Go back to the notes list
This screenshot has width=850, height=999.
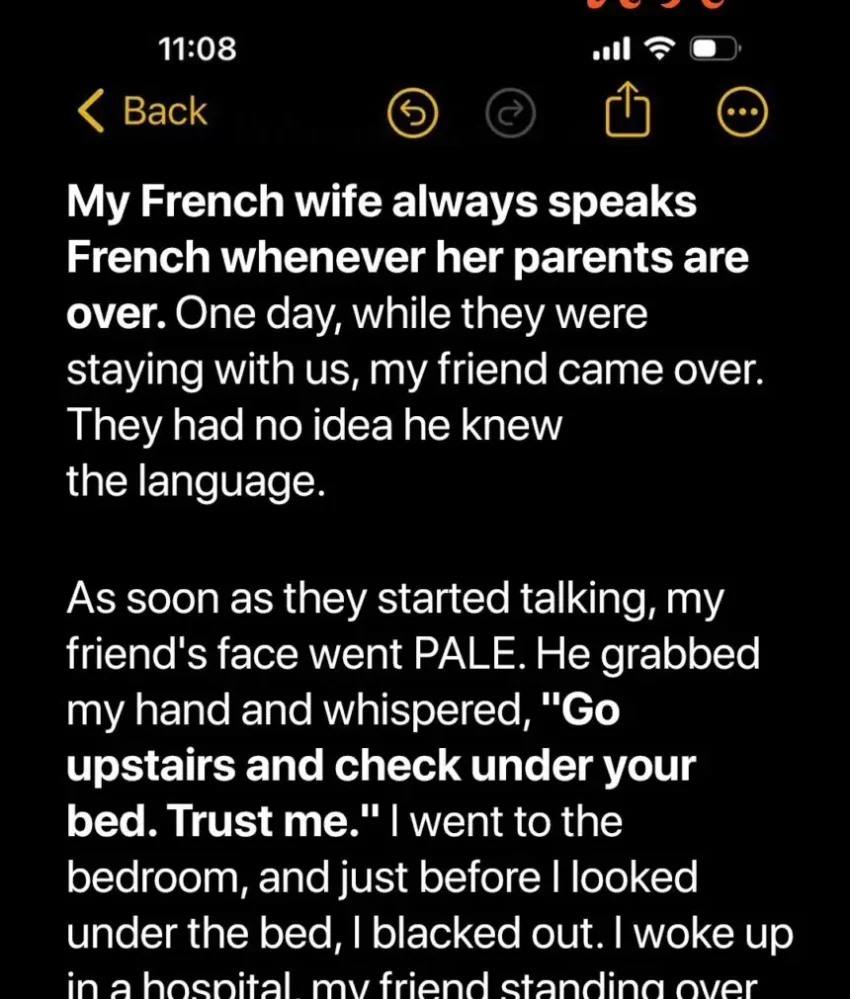point(143,111)
